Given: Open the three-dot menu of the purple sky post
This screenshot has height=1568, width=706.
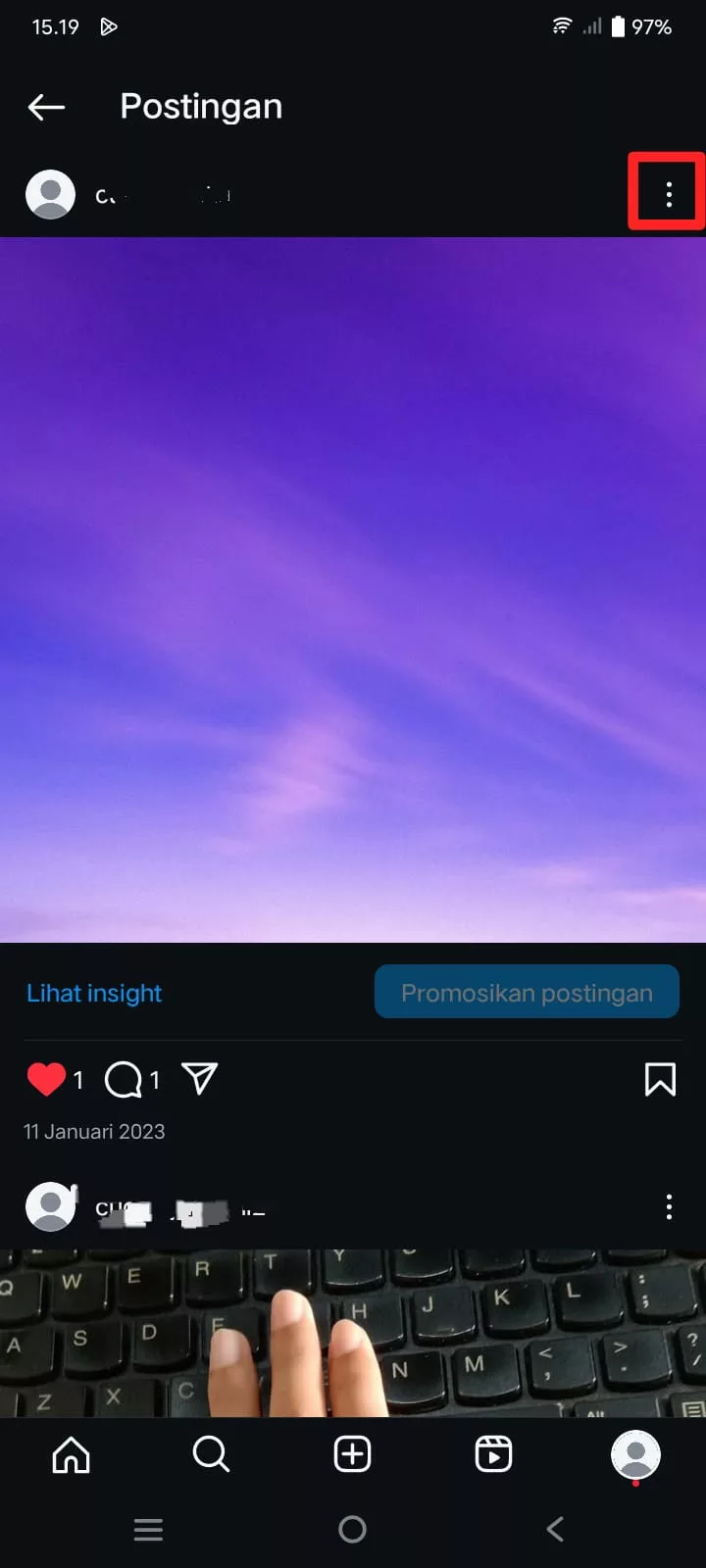Looking at the screenshot, I should pyautogui.click(x=669, y=194).
